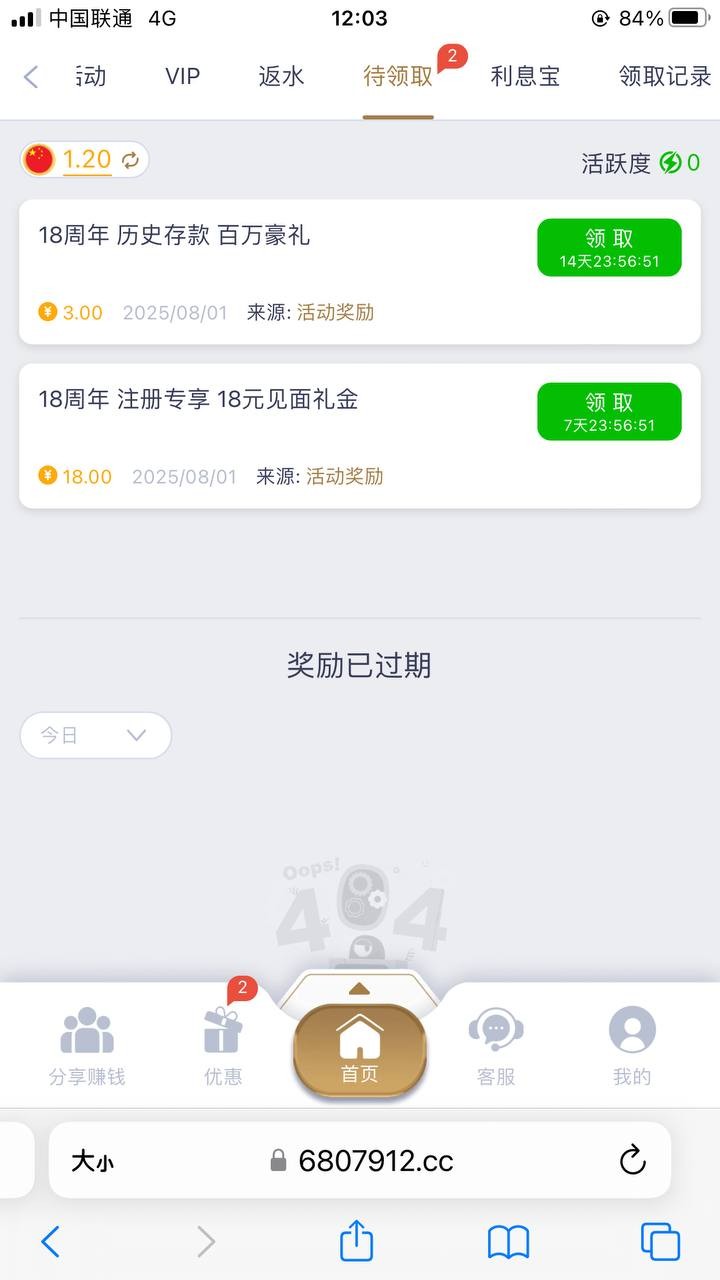Viewport: 720px width, 1280px height.
Task: Open the 利息宝 tab
Action: (525, 77)
